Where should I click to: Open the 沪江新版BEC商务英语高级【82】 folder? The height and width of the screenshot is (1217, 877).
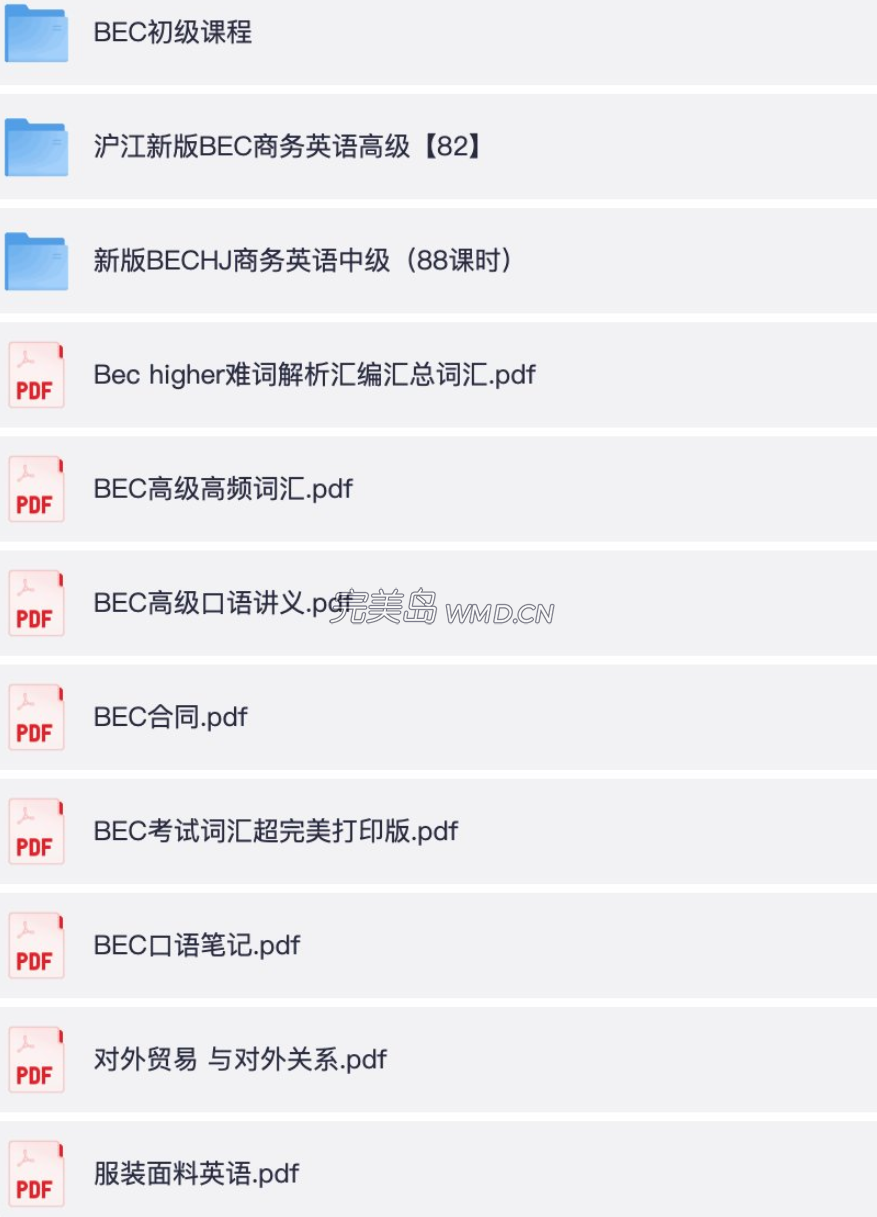288,147
